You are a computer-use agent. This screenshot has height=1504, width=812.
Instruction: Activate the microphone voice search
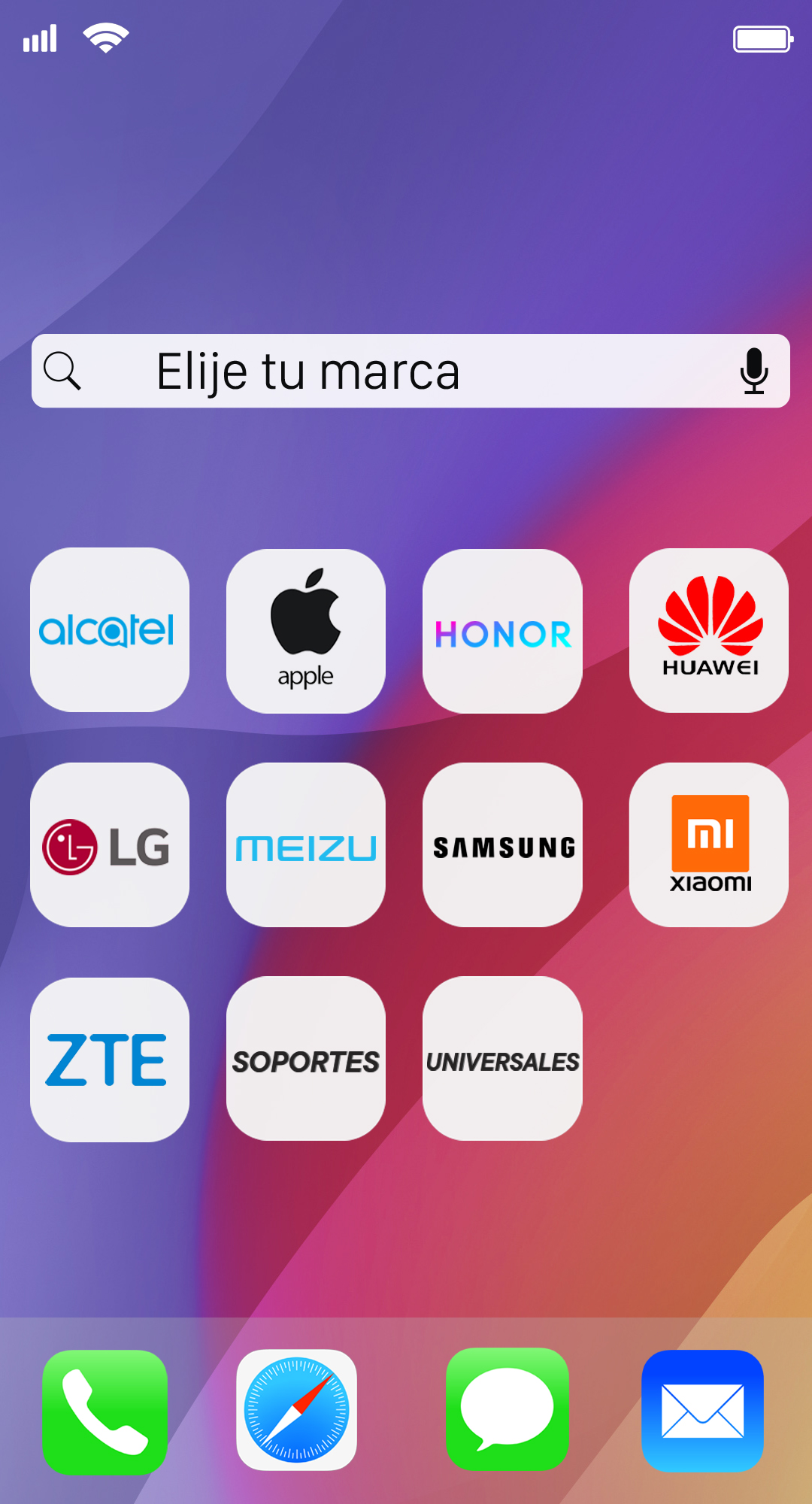753,371
